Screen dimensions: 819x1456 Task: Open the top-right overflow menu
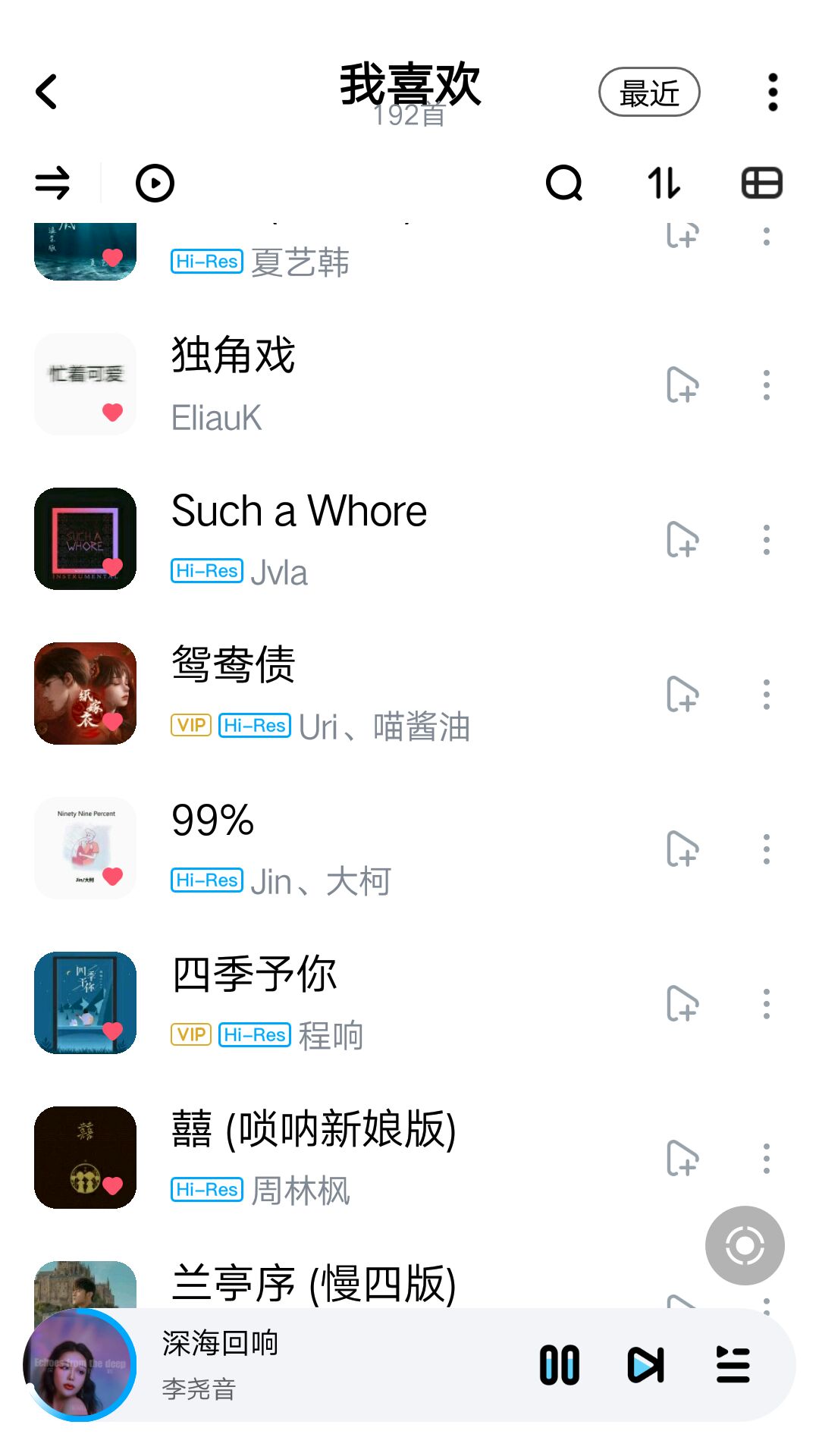coord(773,93)
